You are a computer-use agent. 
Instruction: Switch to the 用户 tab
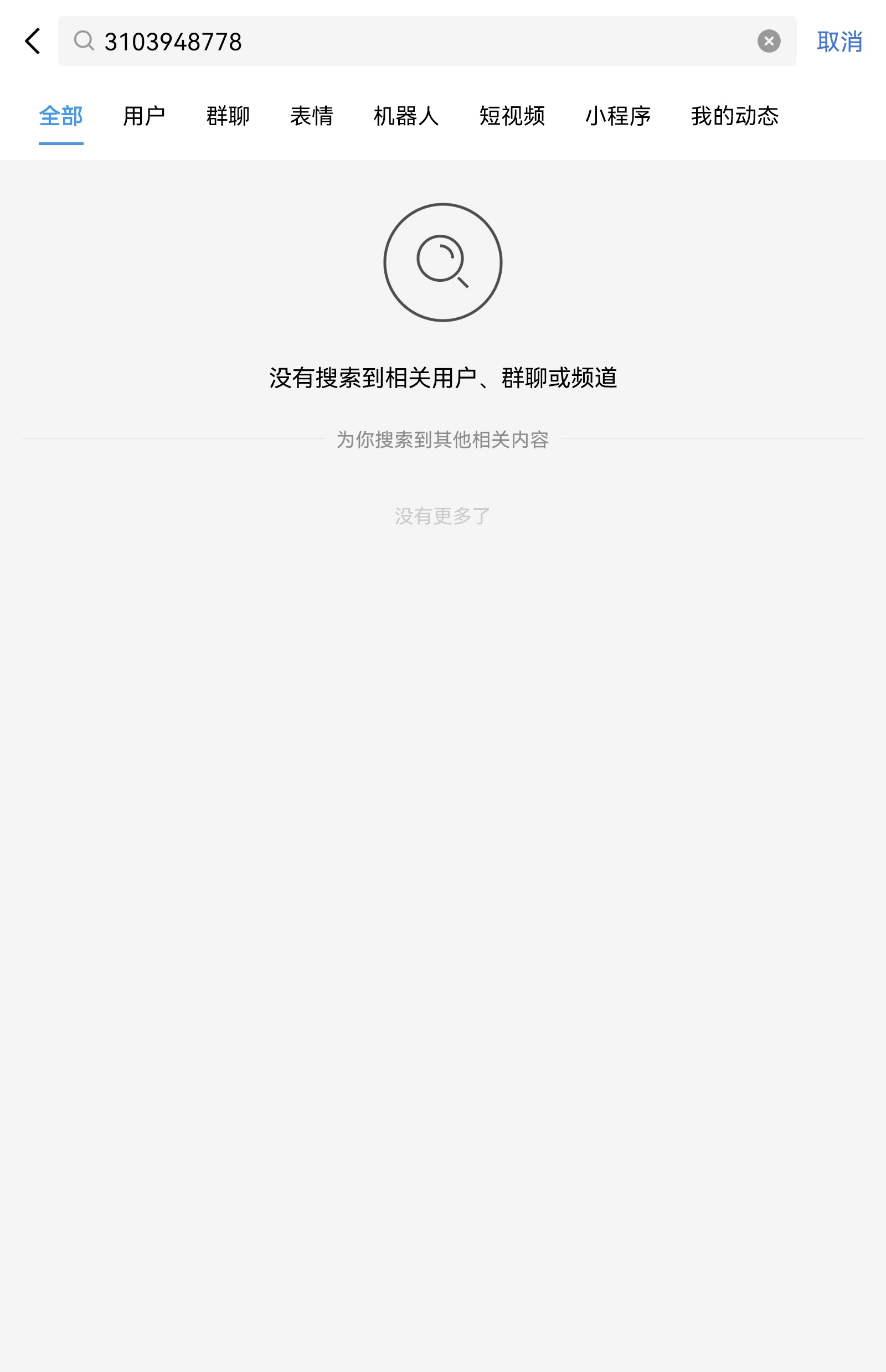[x=145, y=116]
